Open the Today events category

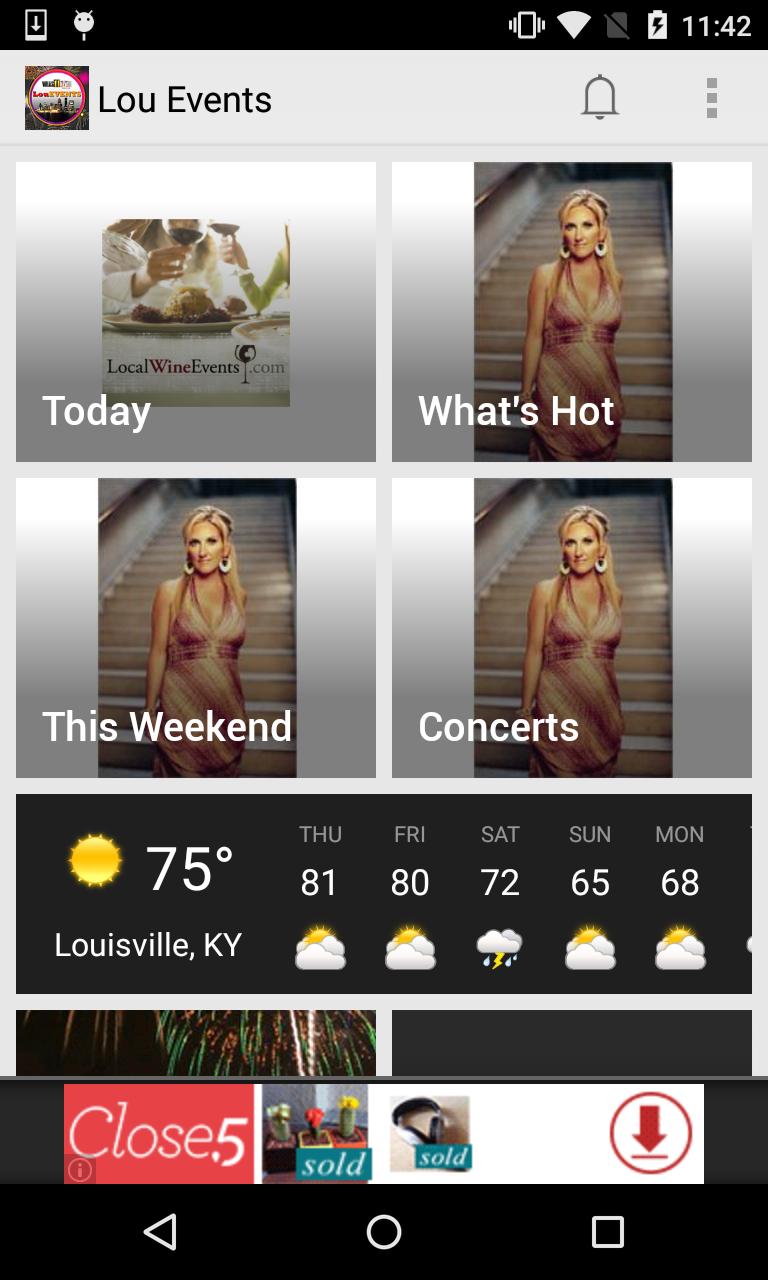(x=195, y=311)
